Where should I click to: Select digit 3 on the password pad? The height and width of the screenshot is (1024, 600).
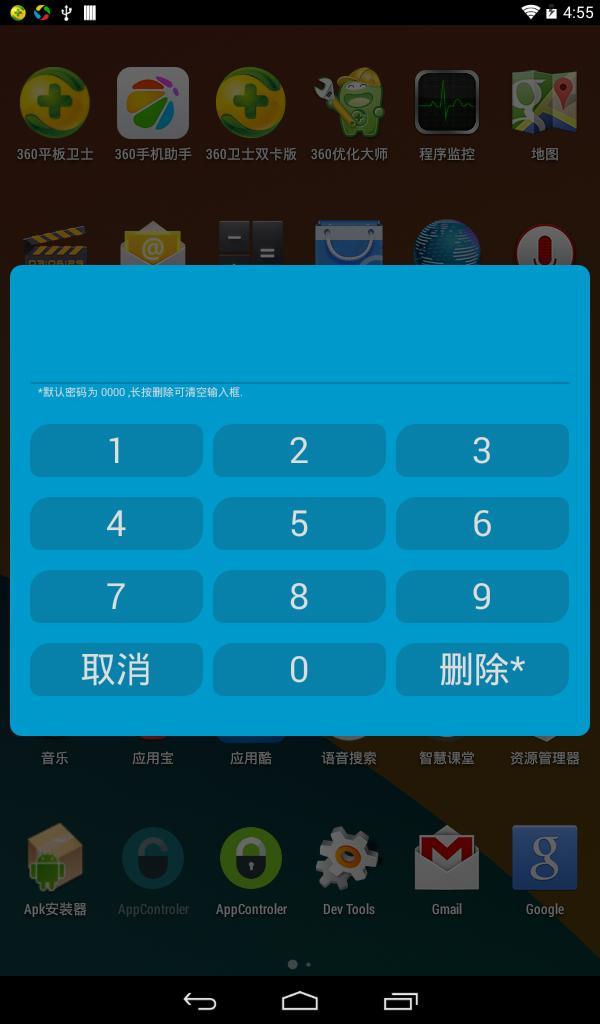[482, 450]
